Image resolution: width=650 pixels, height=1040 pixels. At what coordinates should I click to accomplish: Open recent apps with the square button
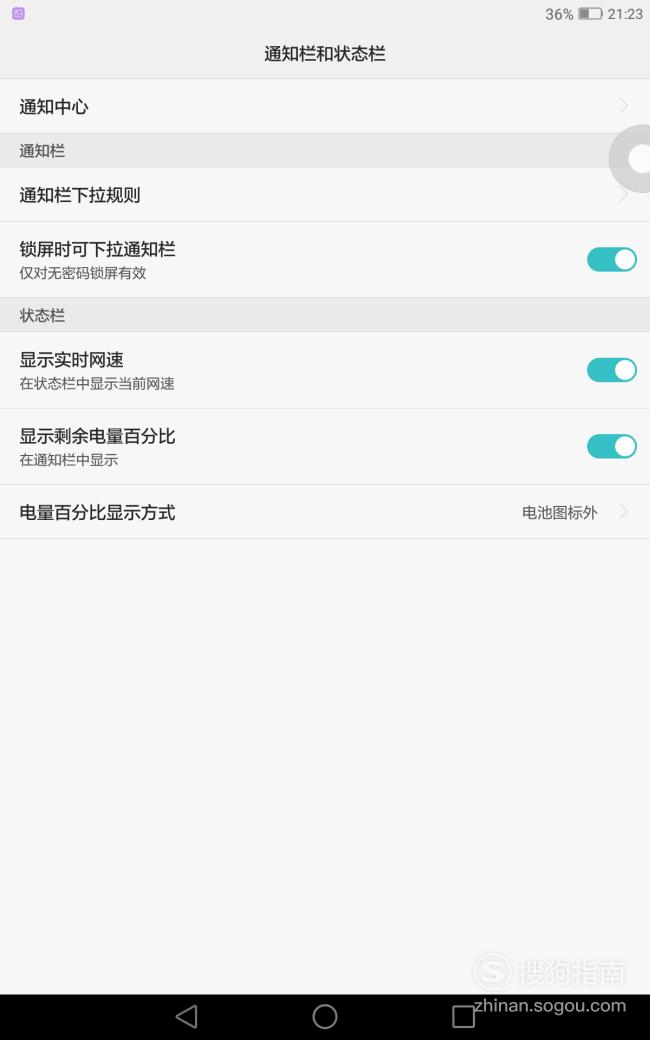463,1016
